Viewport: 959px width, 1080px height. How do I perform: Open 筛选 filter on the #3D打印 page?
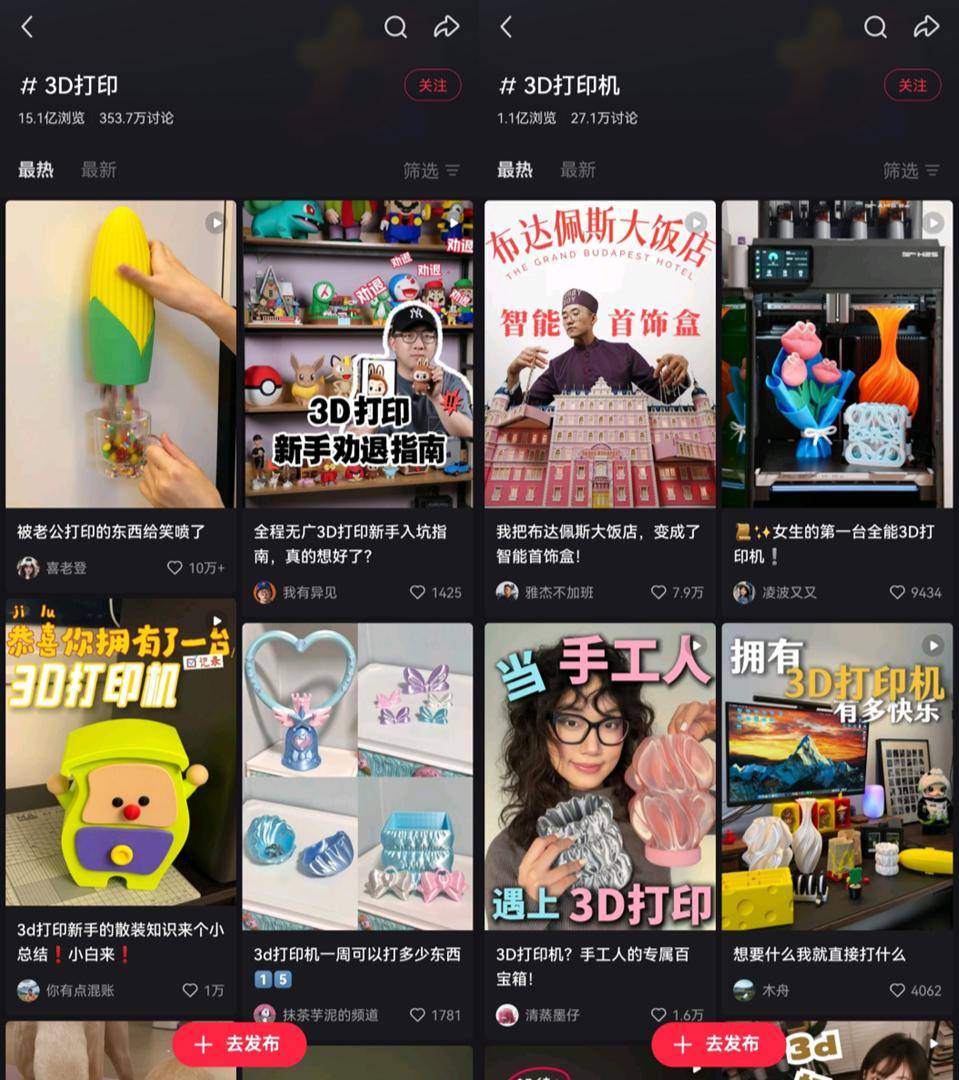(x=431, y=171)
